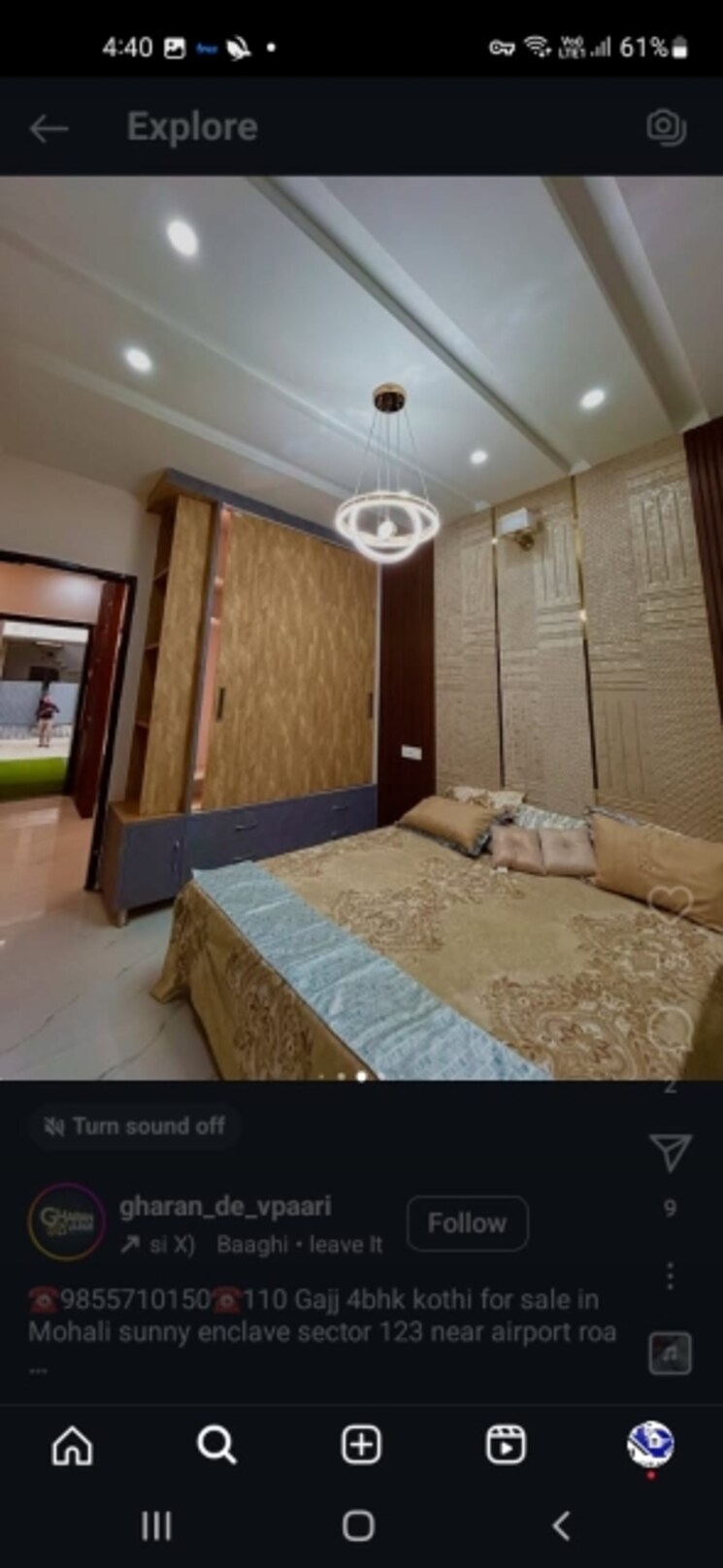Viewport: 723px width, 1568px height.
Task: Create a new post with the plus tab
Action: (361, 1446)
